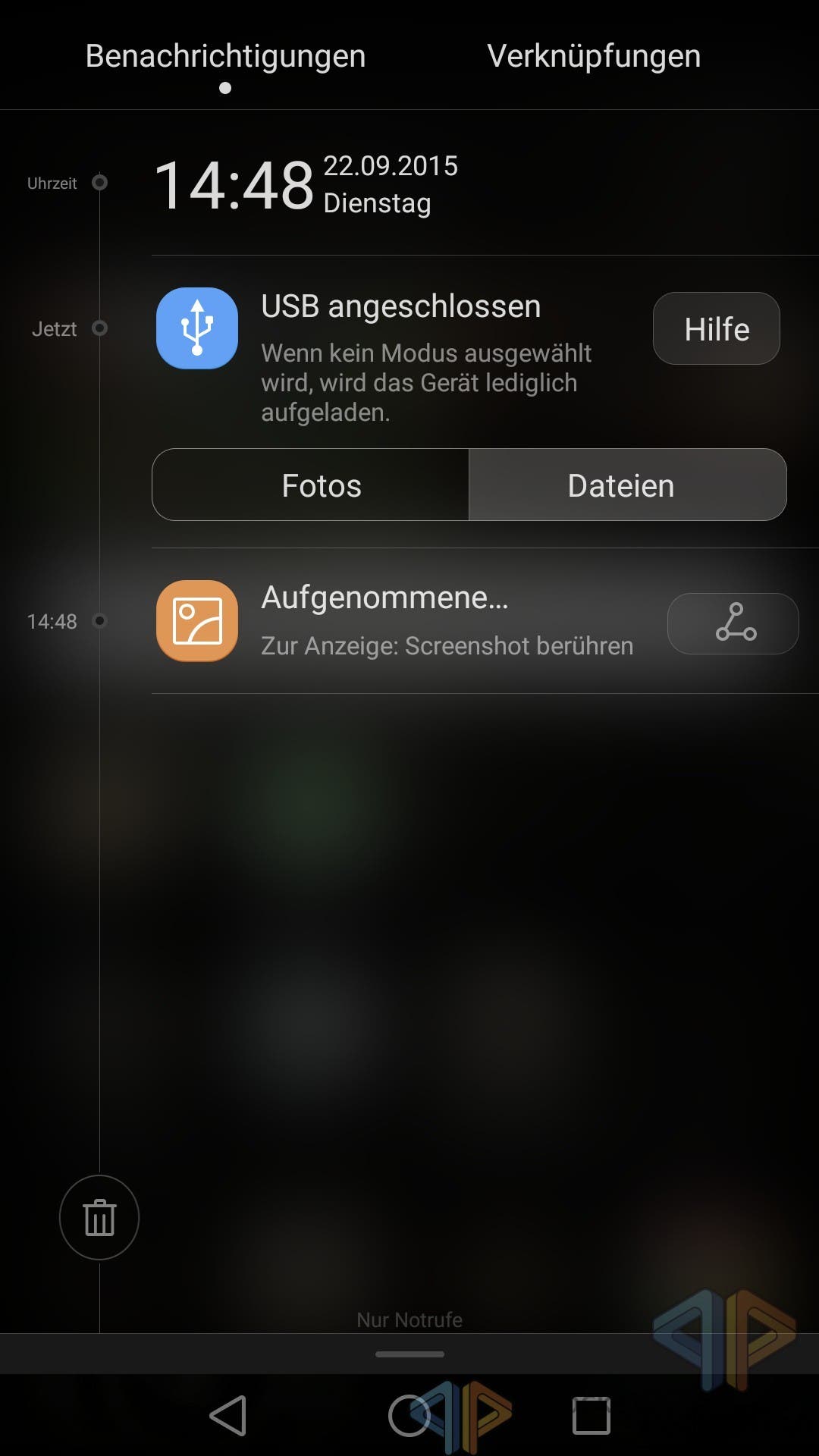The height and width of the screenshot is (1456, 819).
Task: Switch to the Verknüpfungen tab
Action: click(x=594, y=56)
